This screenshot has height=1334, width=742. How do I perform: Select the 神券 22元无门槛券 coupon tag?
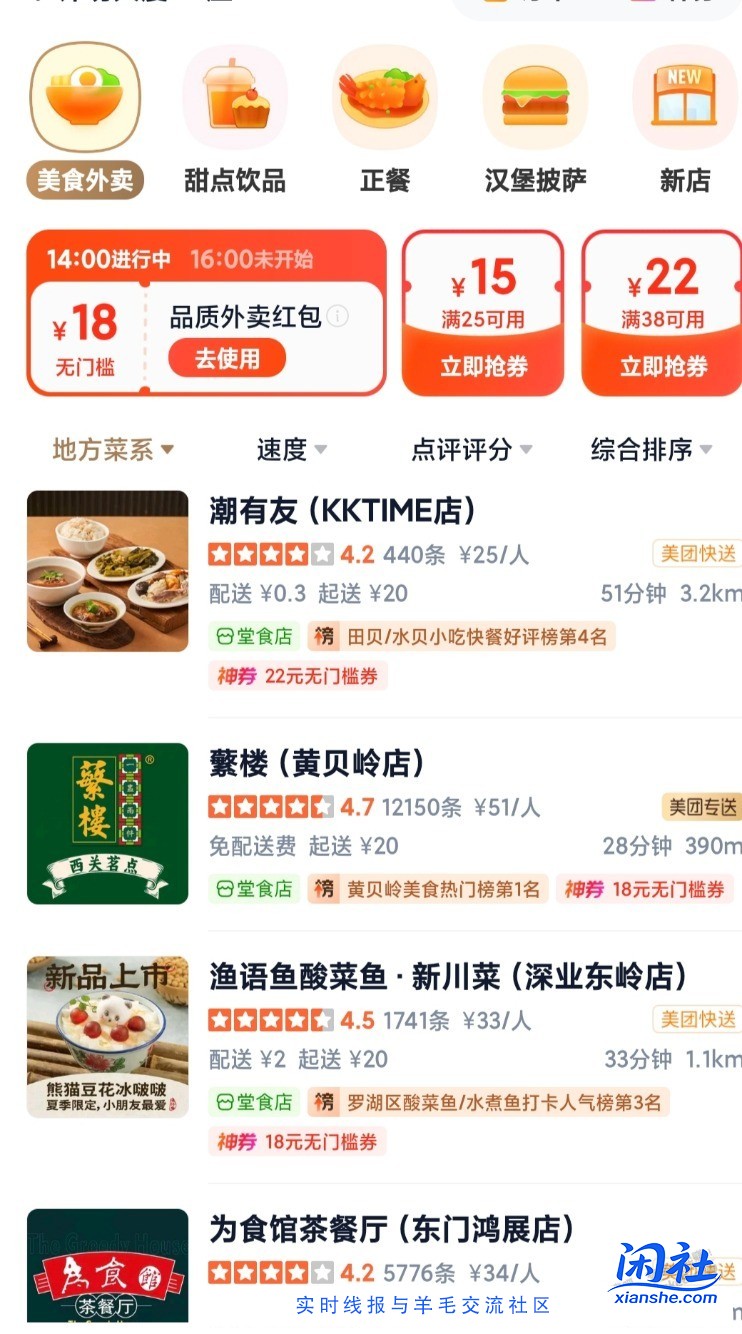(x=297, y=677)
